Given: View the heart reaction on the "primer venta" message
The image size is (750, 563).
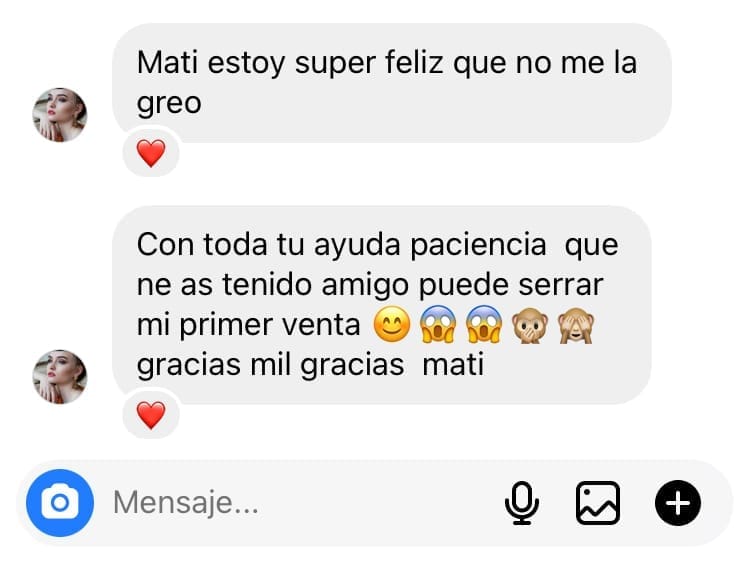Looking at the screenshot, I should pos(150,414).
